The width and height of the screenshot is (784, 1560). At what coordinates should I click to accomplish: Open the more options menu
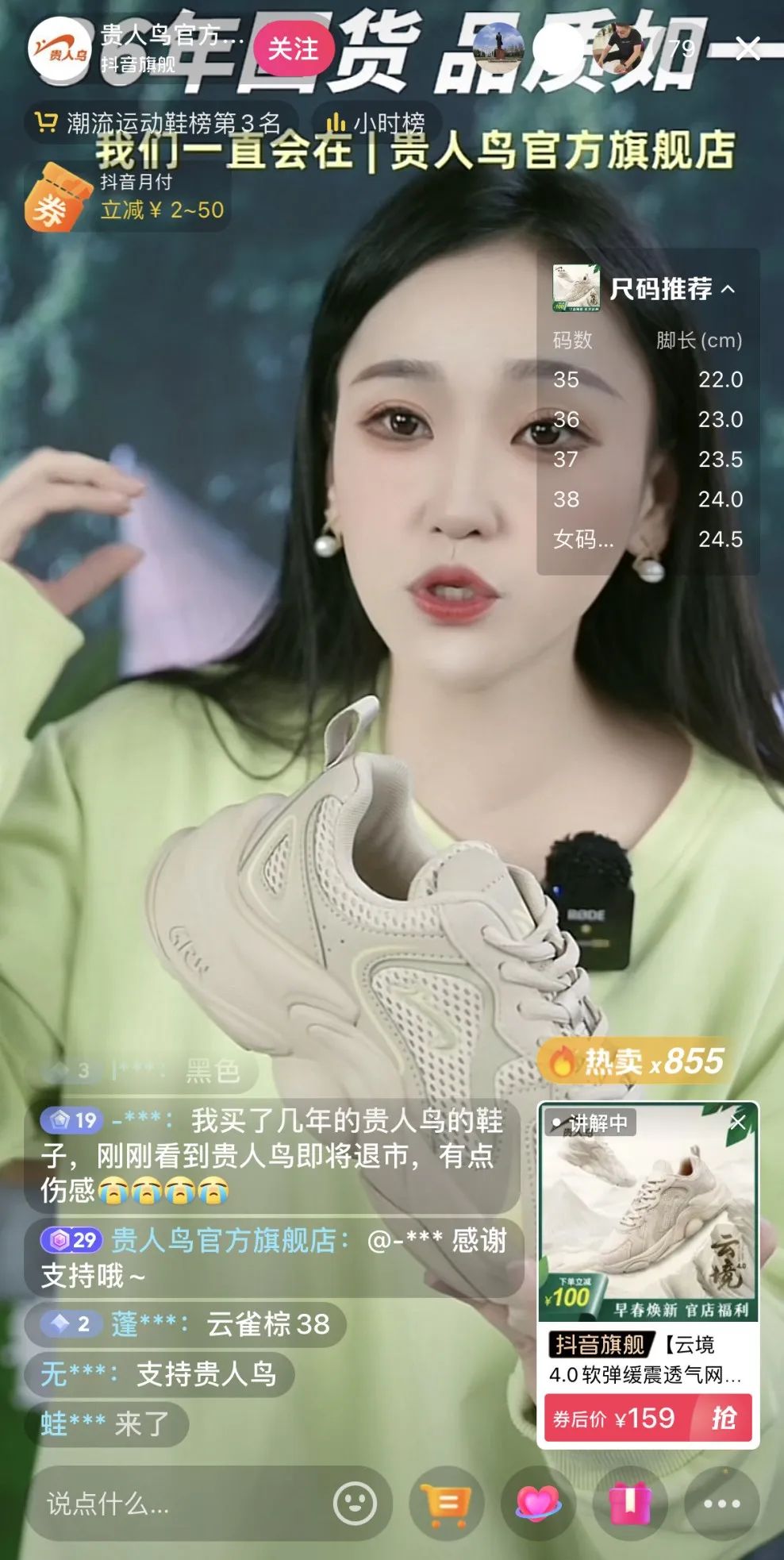pyautogui.click(x=721, y=1503)
